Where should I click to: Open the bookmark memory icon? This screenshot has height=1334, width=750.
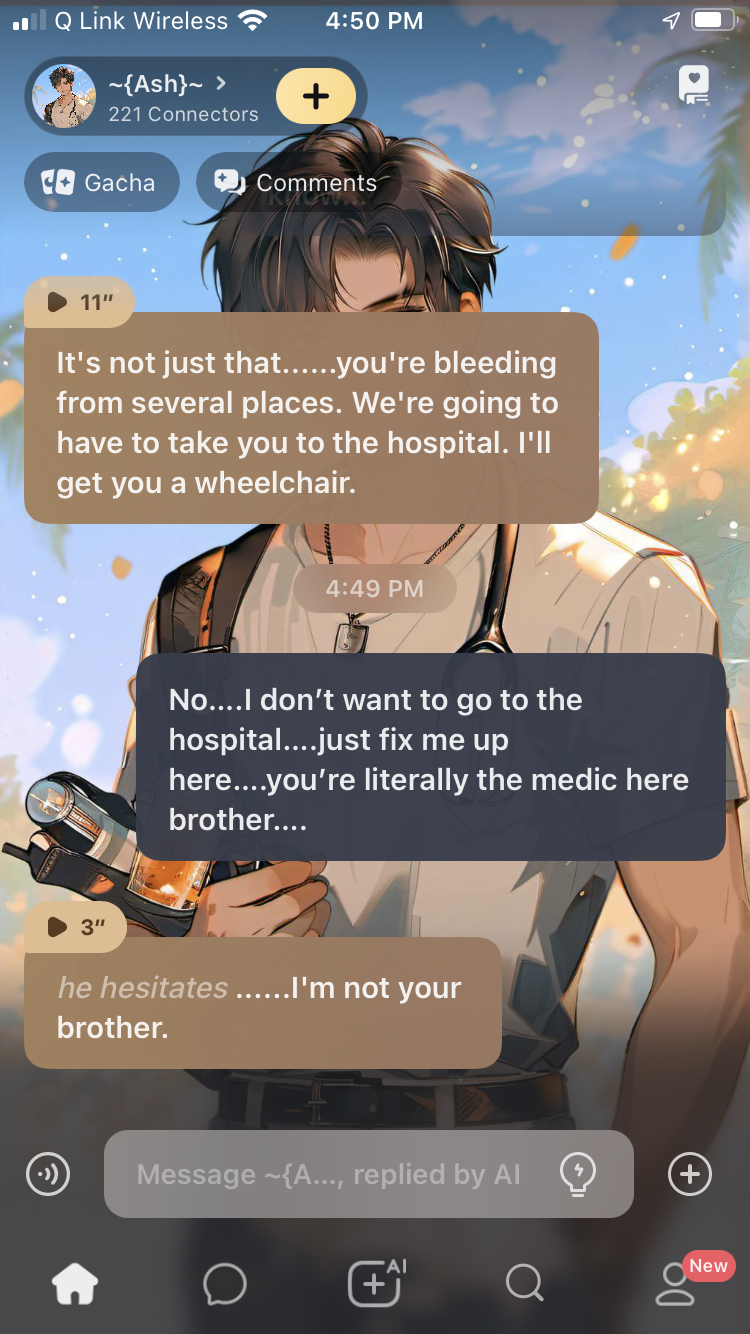click(693, 86)
